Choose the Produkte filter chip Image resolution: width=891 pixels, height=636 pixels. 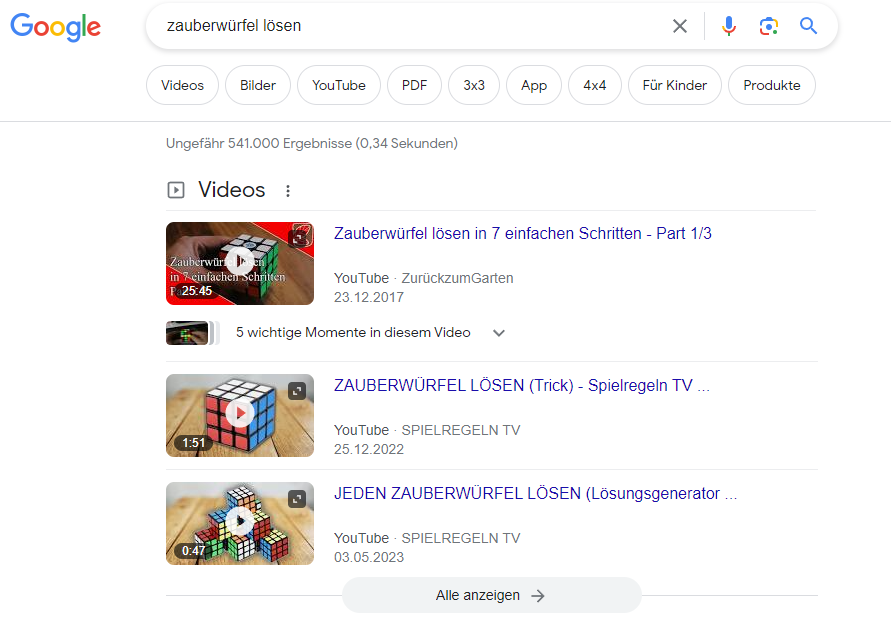(771, 85)
